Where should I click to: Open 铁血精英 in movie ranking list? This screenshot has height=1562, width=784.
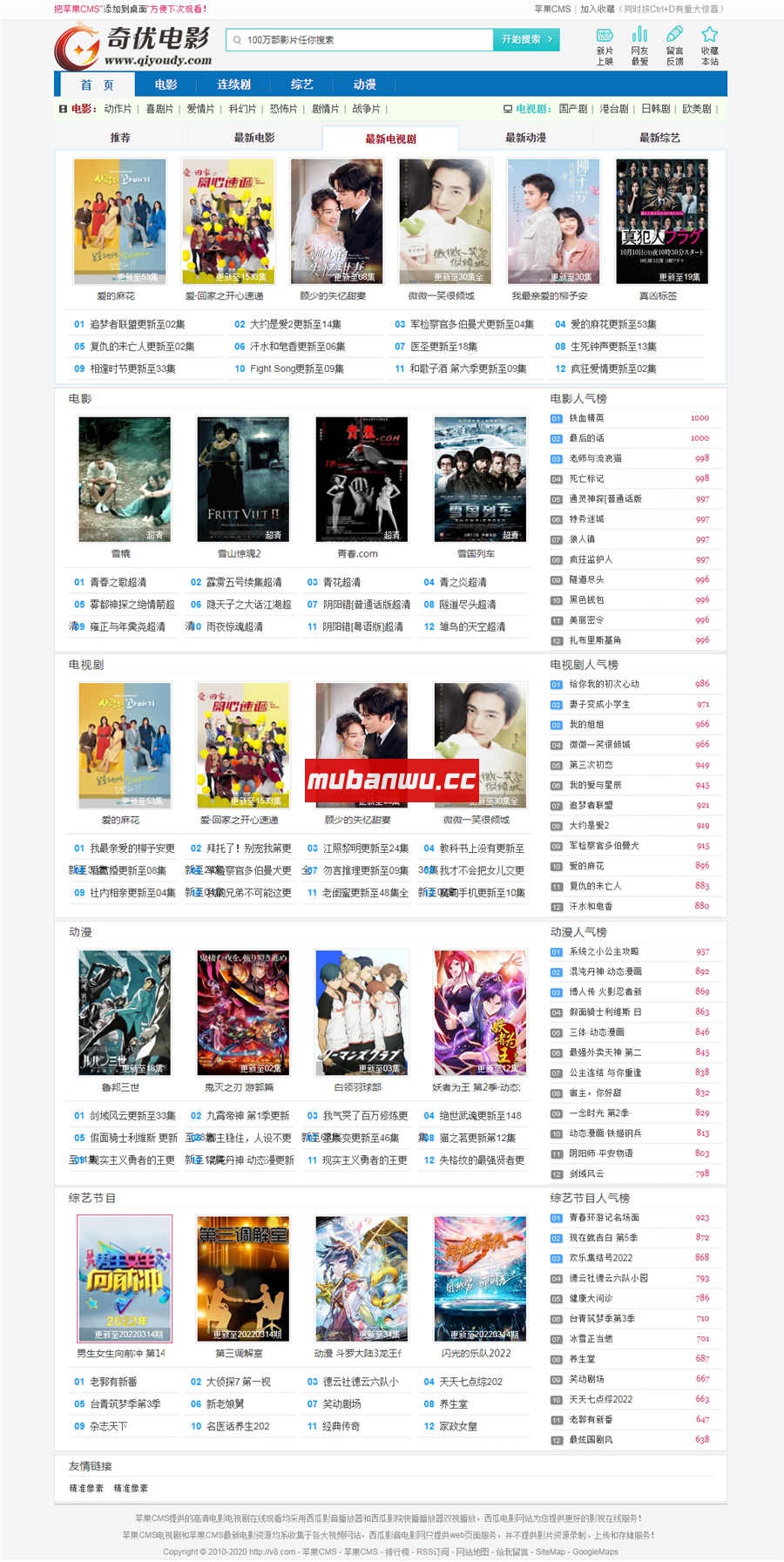click(586, 418)
